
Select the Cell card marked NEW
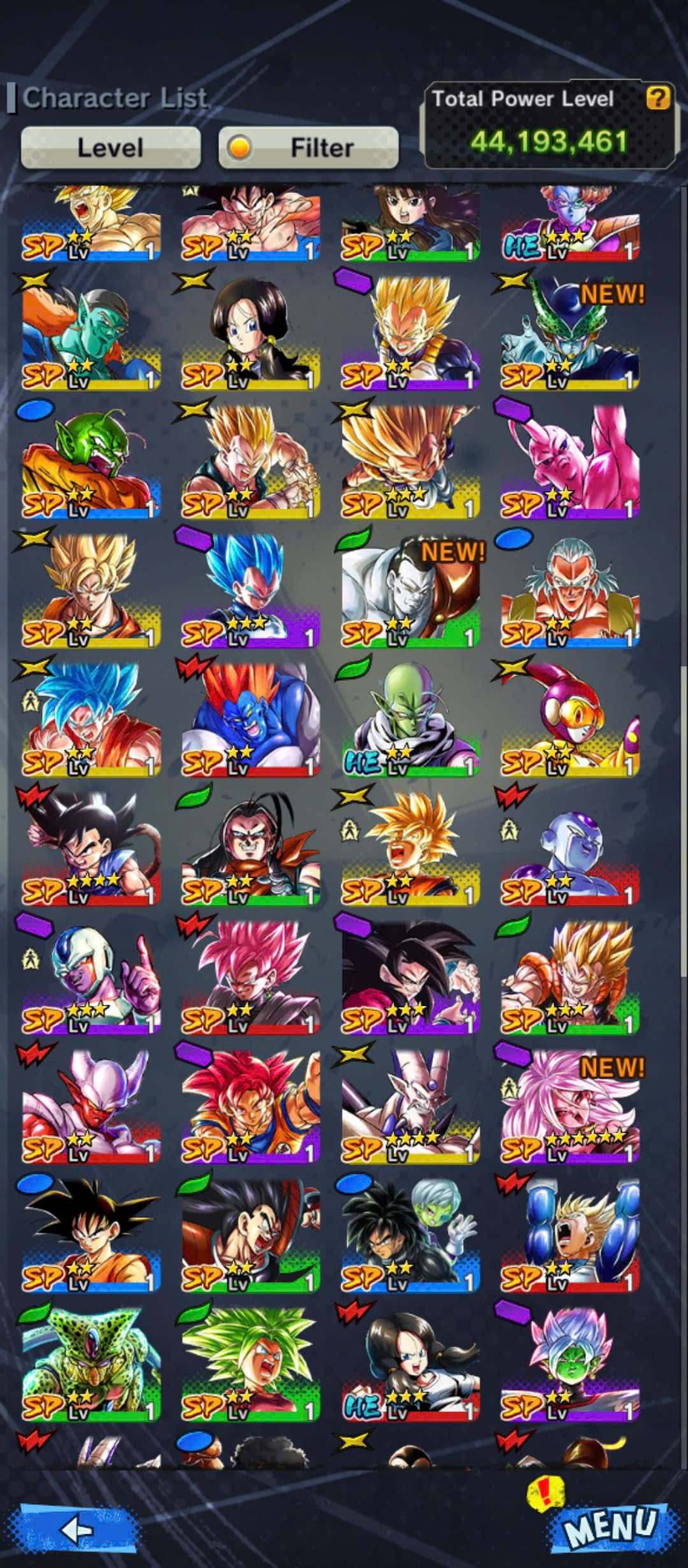[x=570, y=332]
